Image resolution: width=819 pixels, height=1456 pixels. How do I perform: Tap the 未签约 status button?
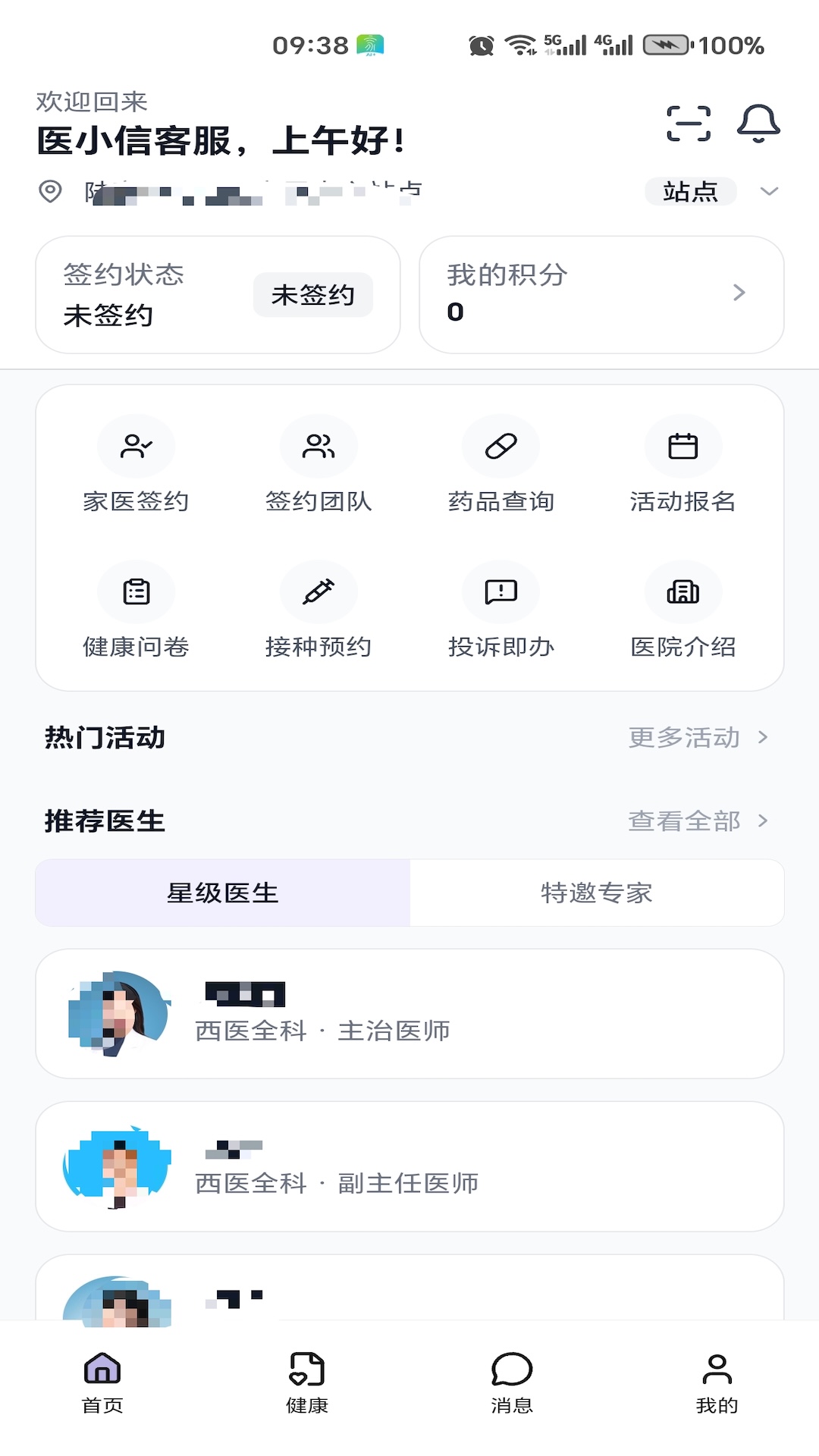click(312, 294)
